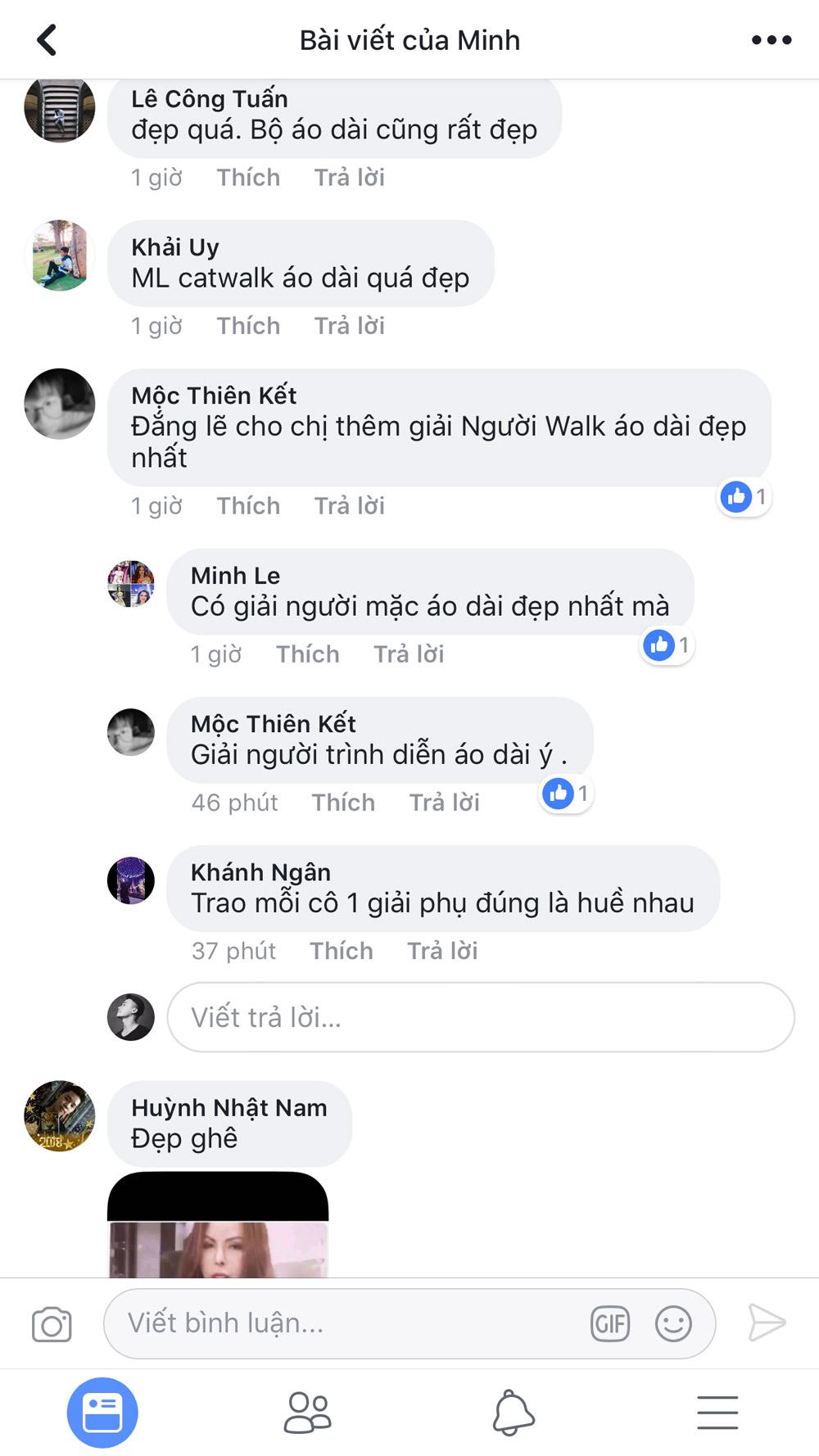
Task: Attach a photo using the camera icon
Action: (x=52, y=1323)
